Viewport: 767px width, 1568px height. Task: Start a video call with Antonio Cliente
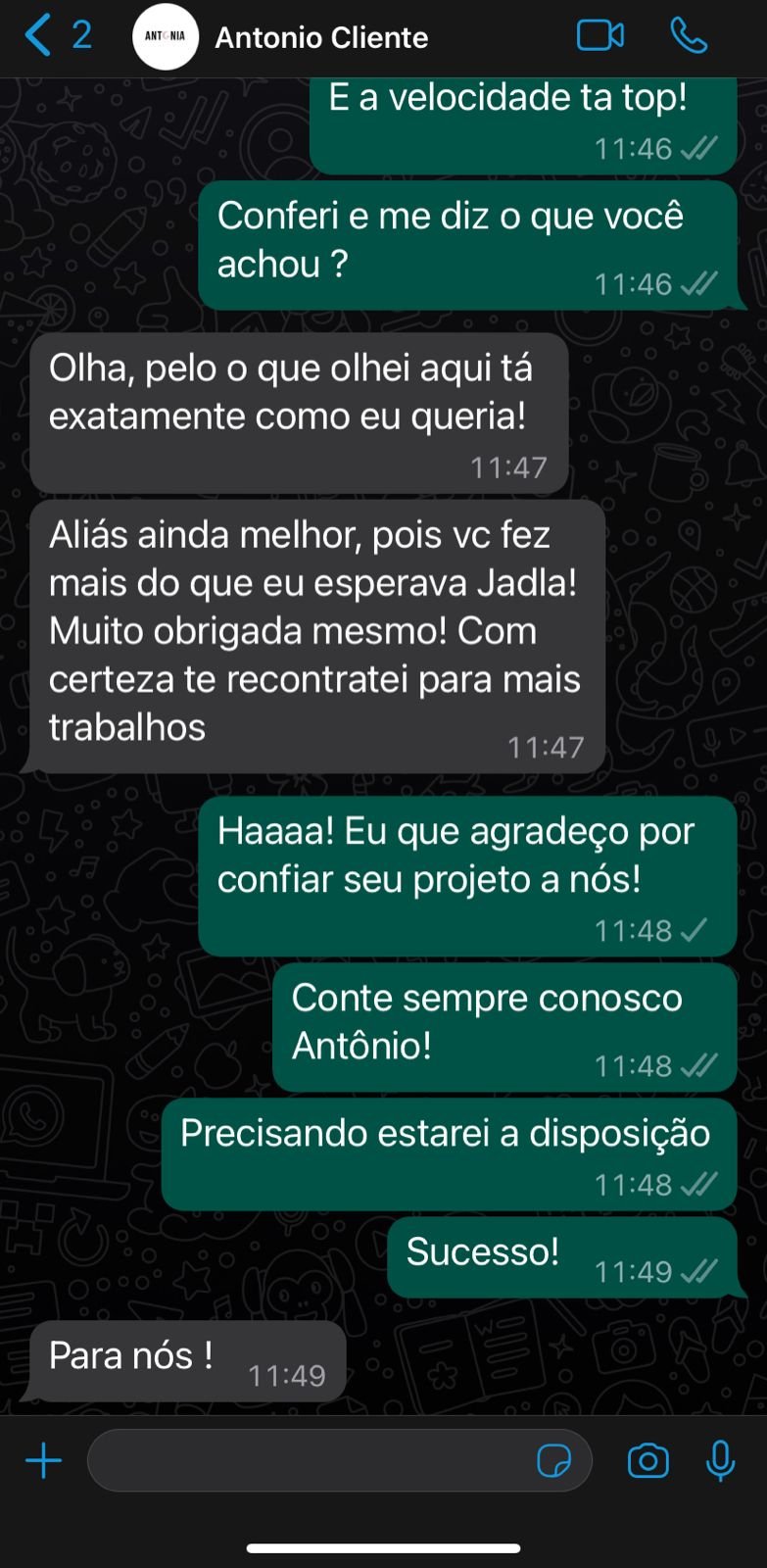tap(599, 36)
